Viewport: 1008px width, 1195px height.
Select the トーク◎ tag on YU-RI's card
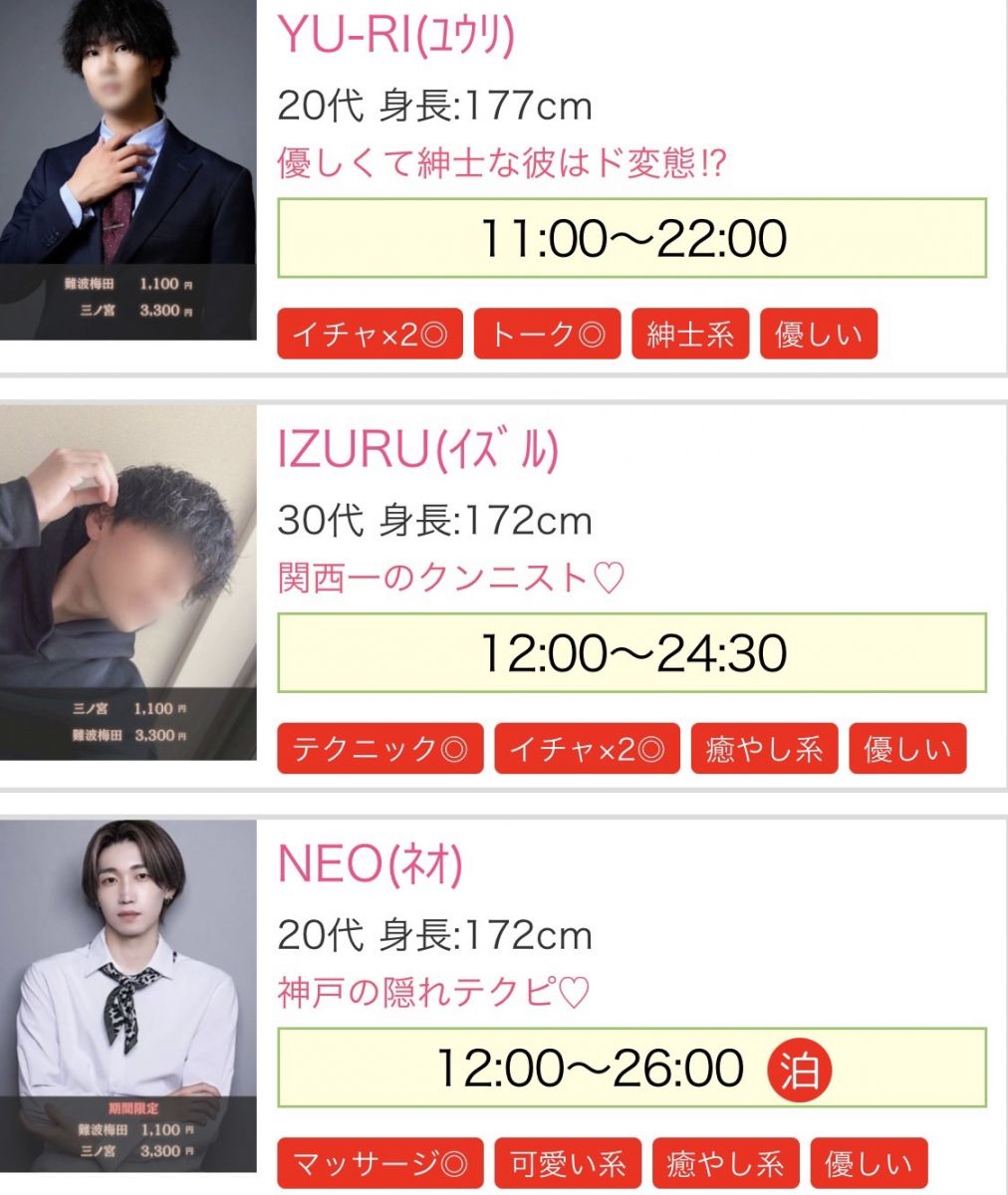click(x=547, y=335)
